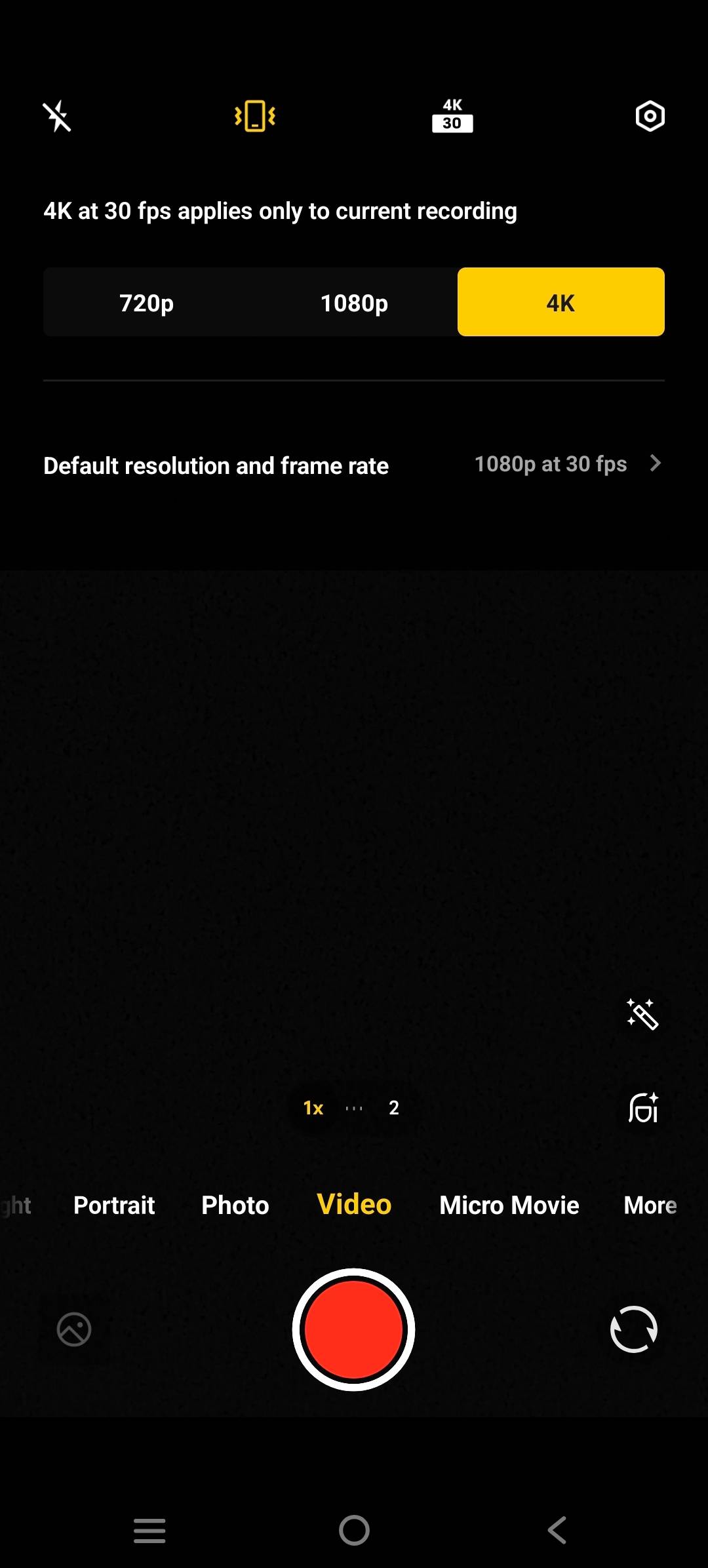708x1568 pixels.
Task: Open camera settings via gear icon
Action: [x=649, y=116]
